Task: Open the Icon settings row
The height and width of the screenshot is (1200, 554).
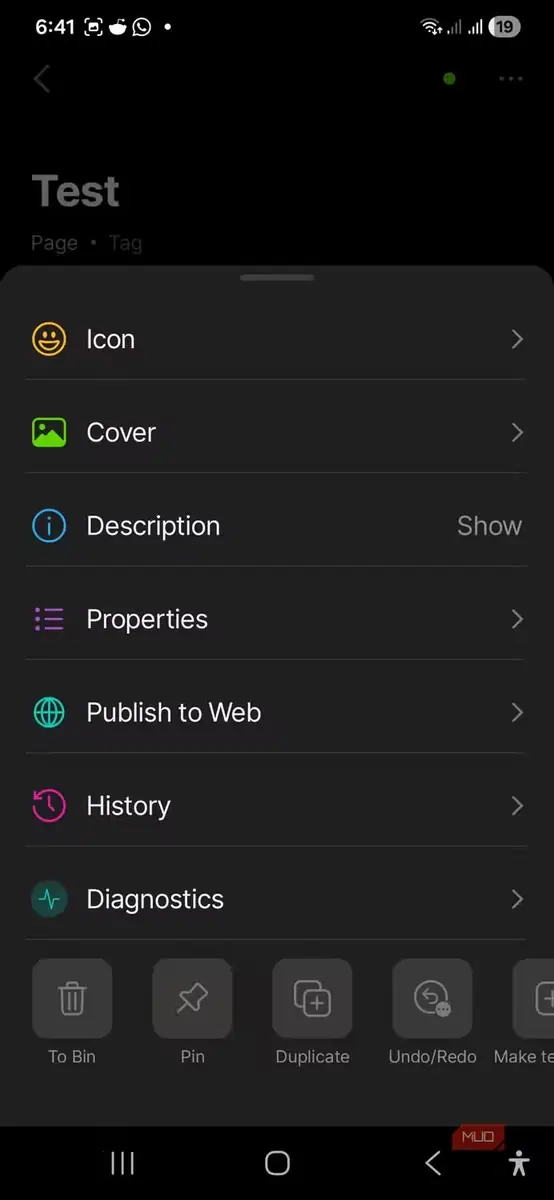Action: click(277, 339)
